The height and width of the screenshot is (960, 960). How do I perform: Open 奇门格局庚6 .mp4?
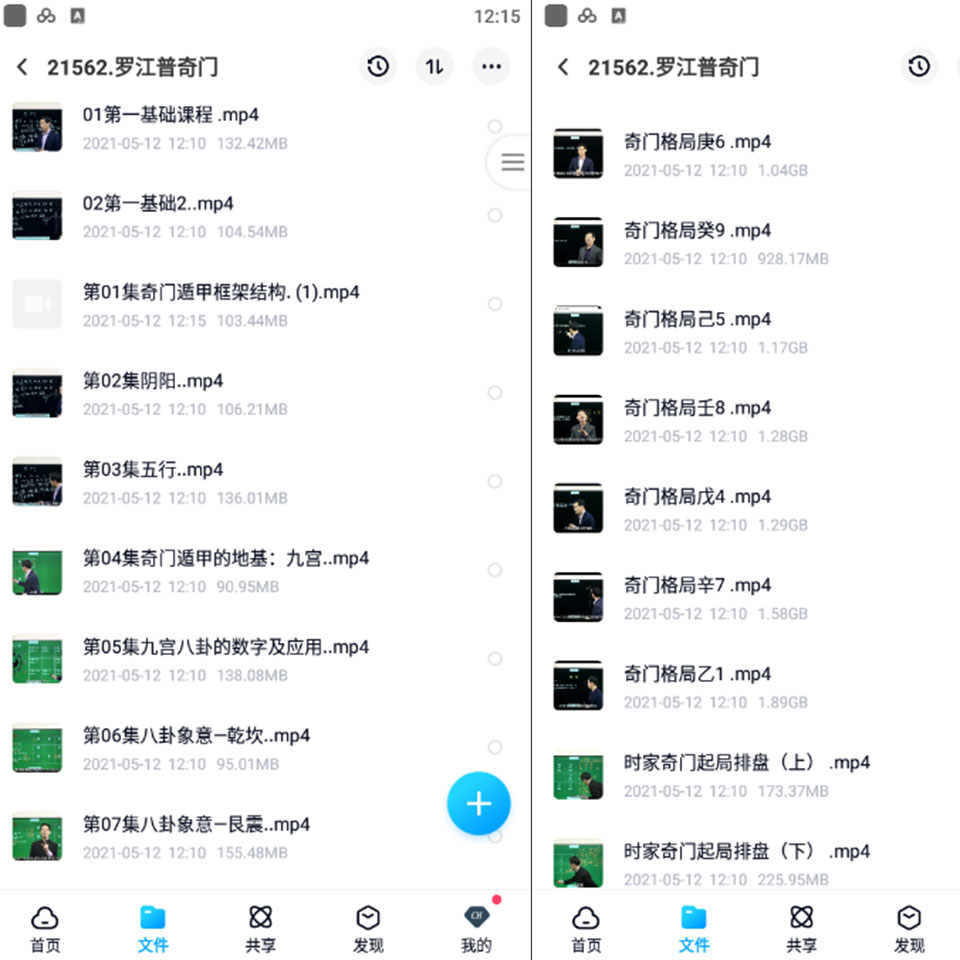[x=697, y=142]
